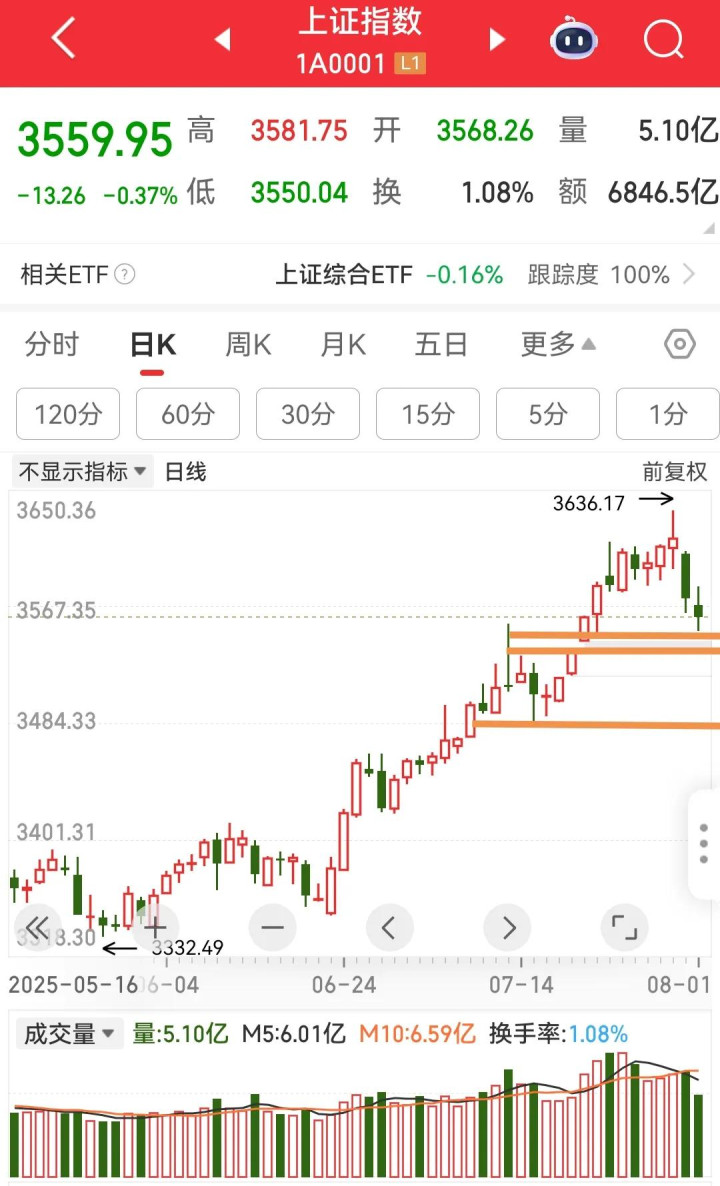The image size is (720, 1186).
Task: Select the 月K tab
Action: [x=343, y=345]
